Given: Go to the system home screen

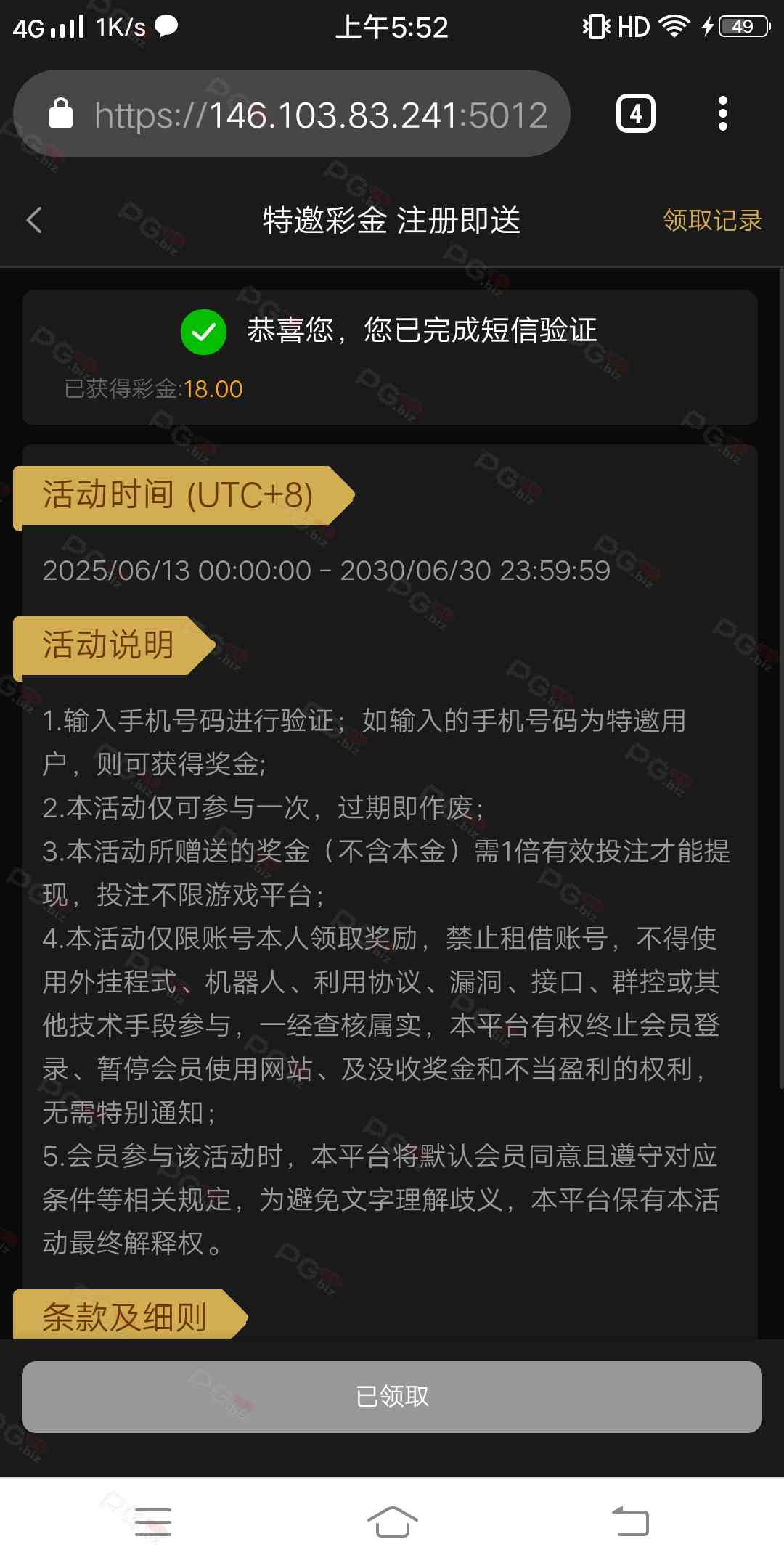Looking at the screenshot, I should point(392,1522).
